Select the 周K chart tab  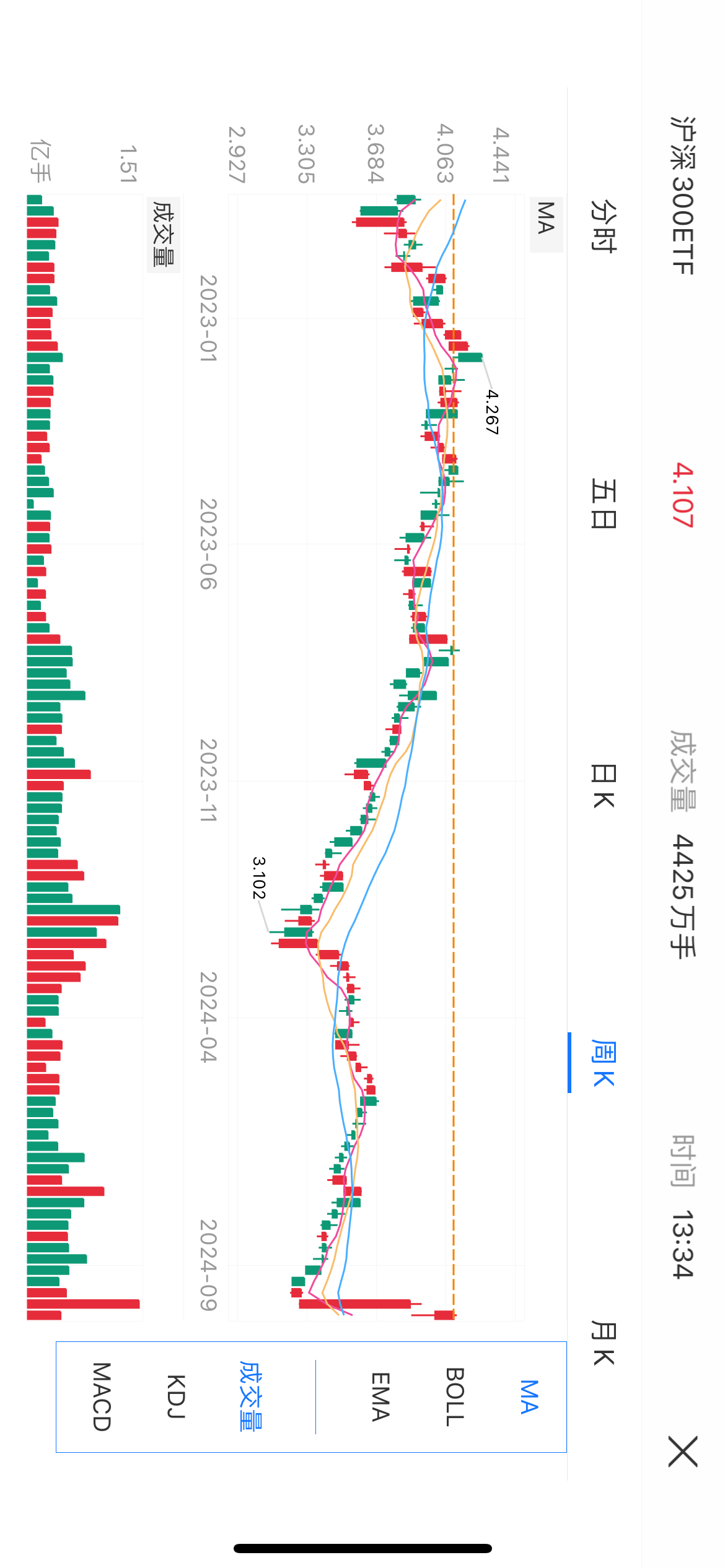603,1063
